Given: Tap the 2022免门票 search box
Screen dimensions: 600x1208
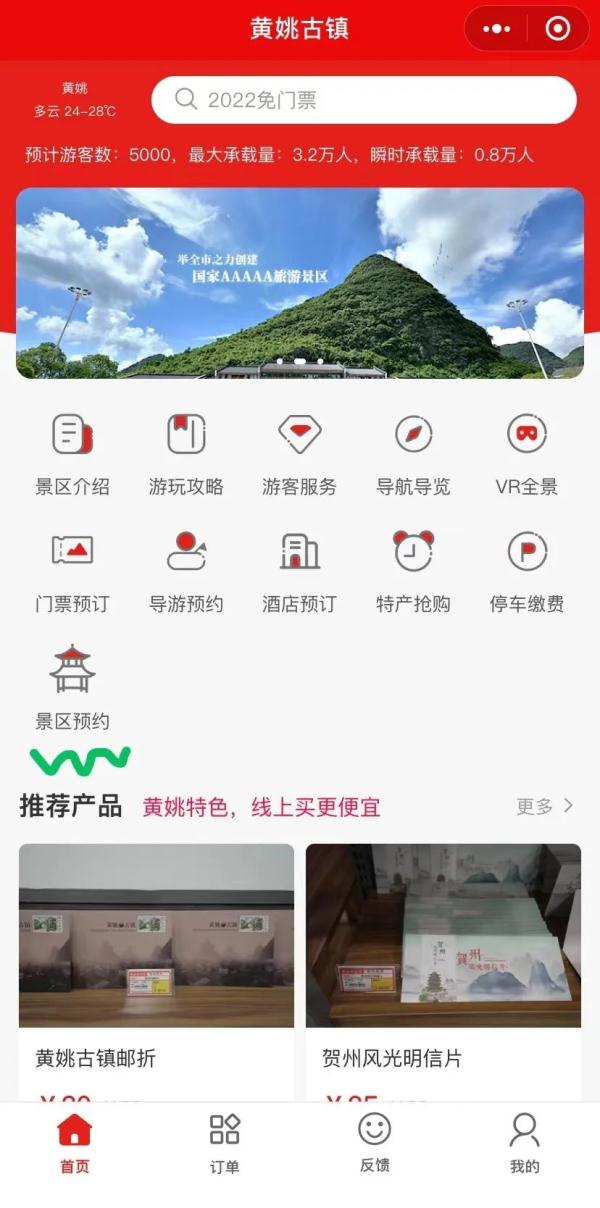Looking at the screenshot, I should pyautogui.click(x=364, y=100).
